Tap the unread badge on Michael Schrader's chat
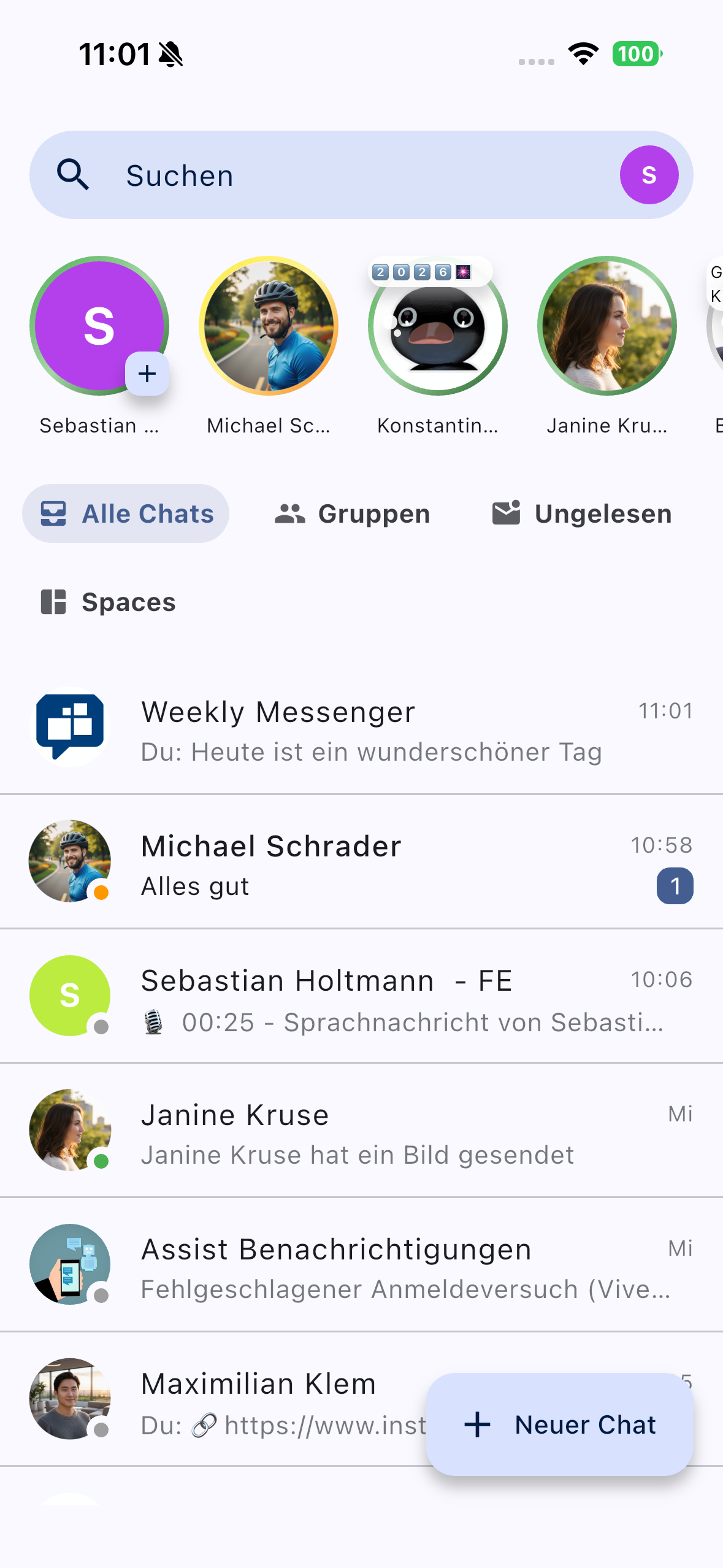This screenshot has width=723, height=1568. pos(675,885)
